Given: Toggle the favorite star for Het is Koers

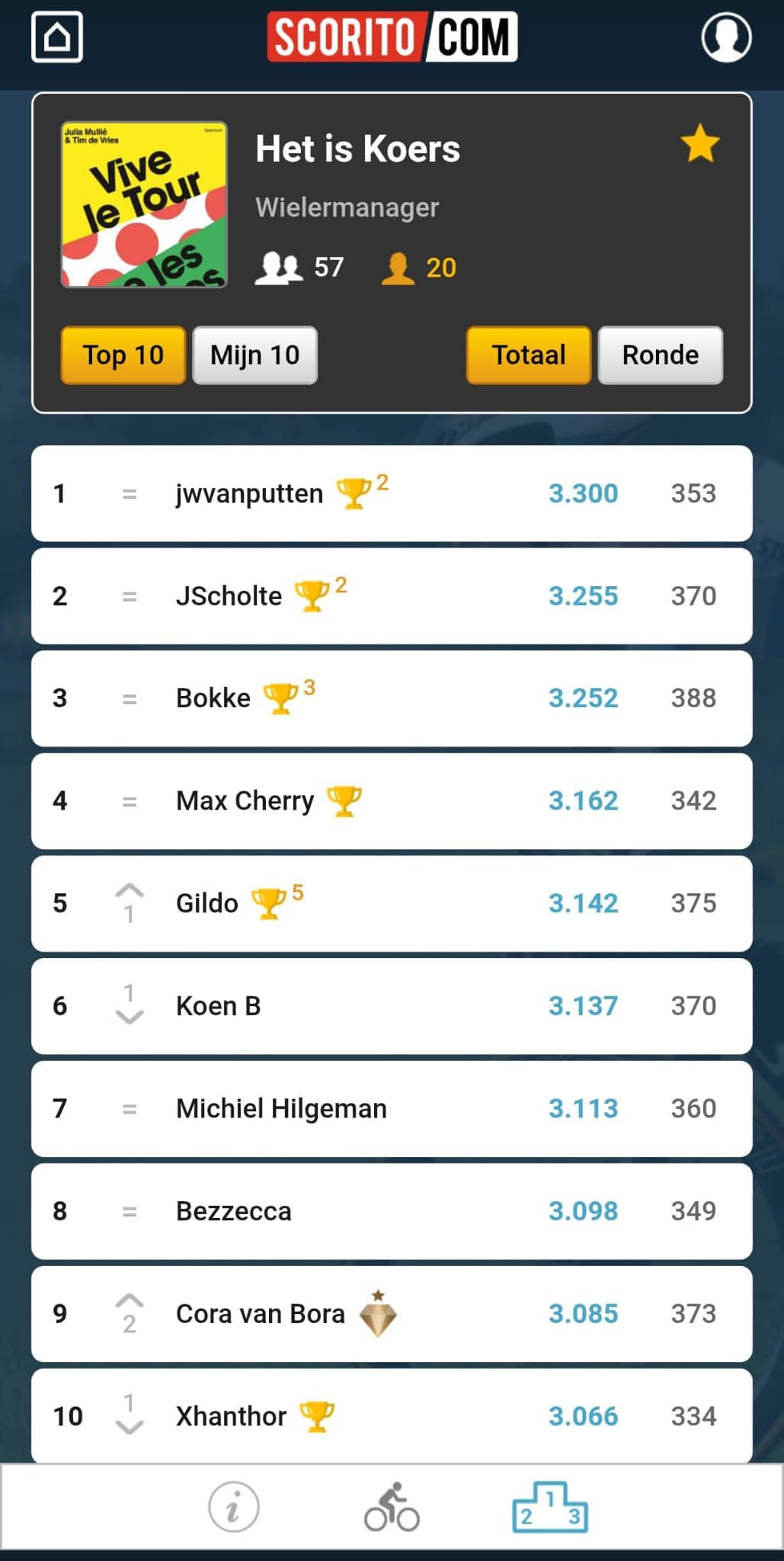Looking at the screenshot, I should point(699,144).
